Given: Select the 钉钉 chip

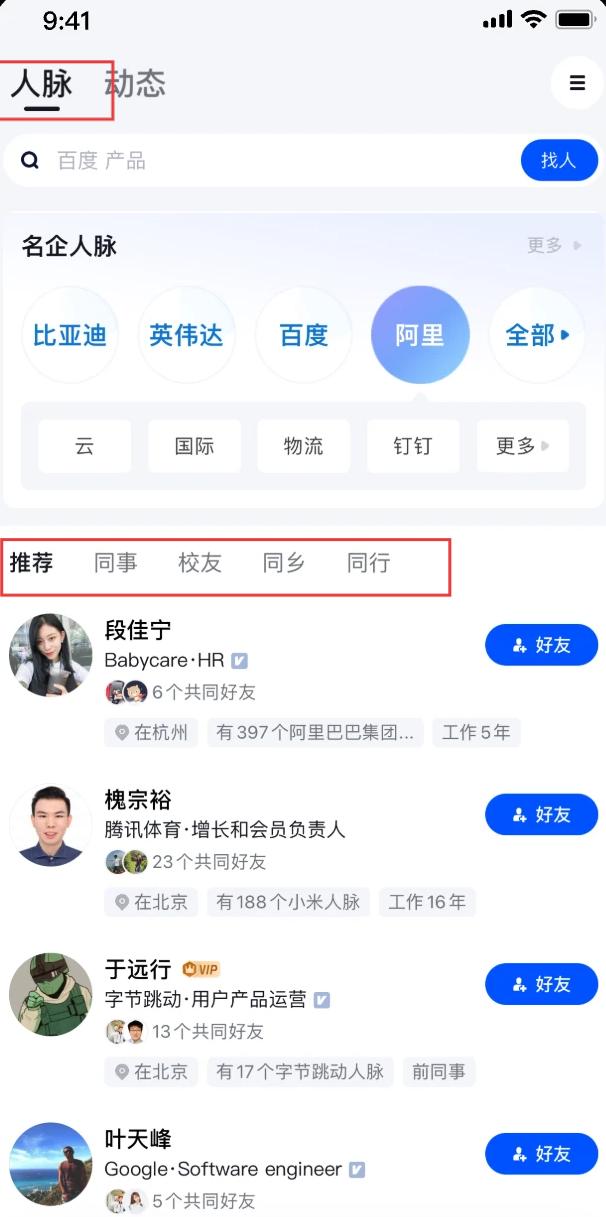Looking at the screenshot, I should [413, 446].
